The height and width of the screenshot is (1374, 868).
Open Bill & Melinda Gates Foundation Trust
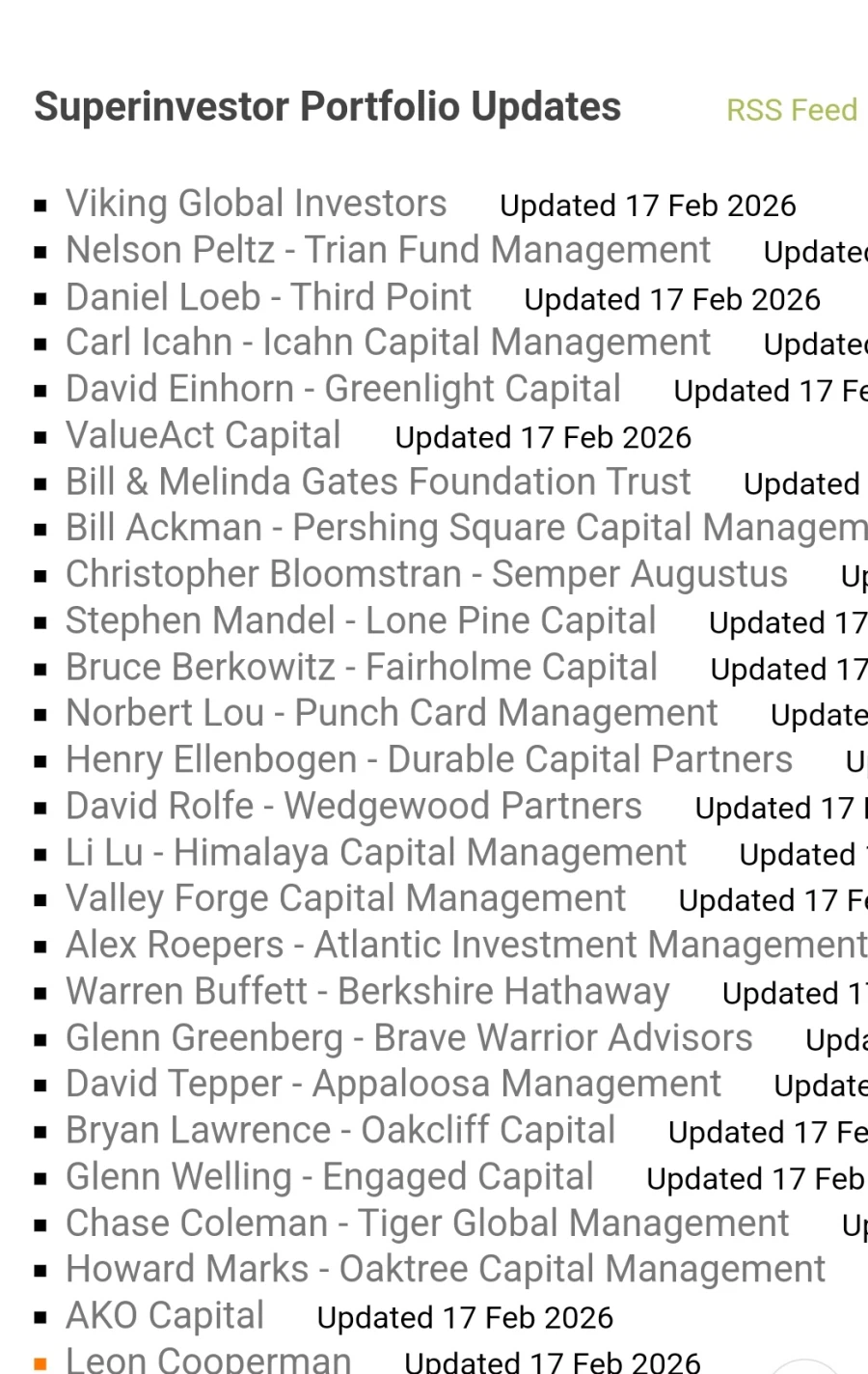coord(378,481)
